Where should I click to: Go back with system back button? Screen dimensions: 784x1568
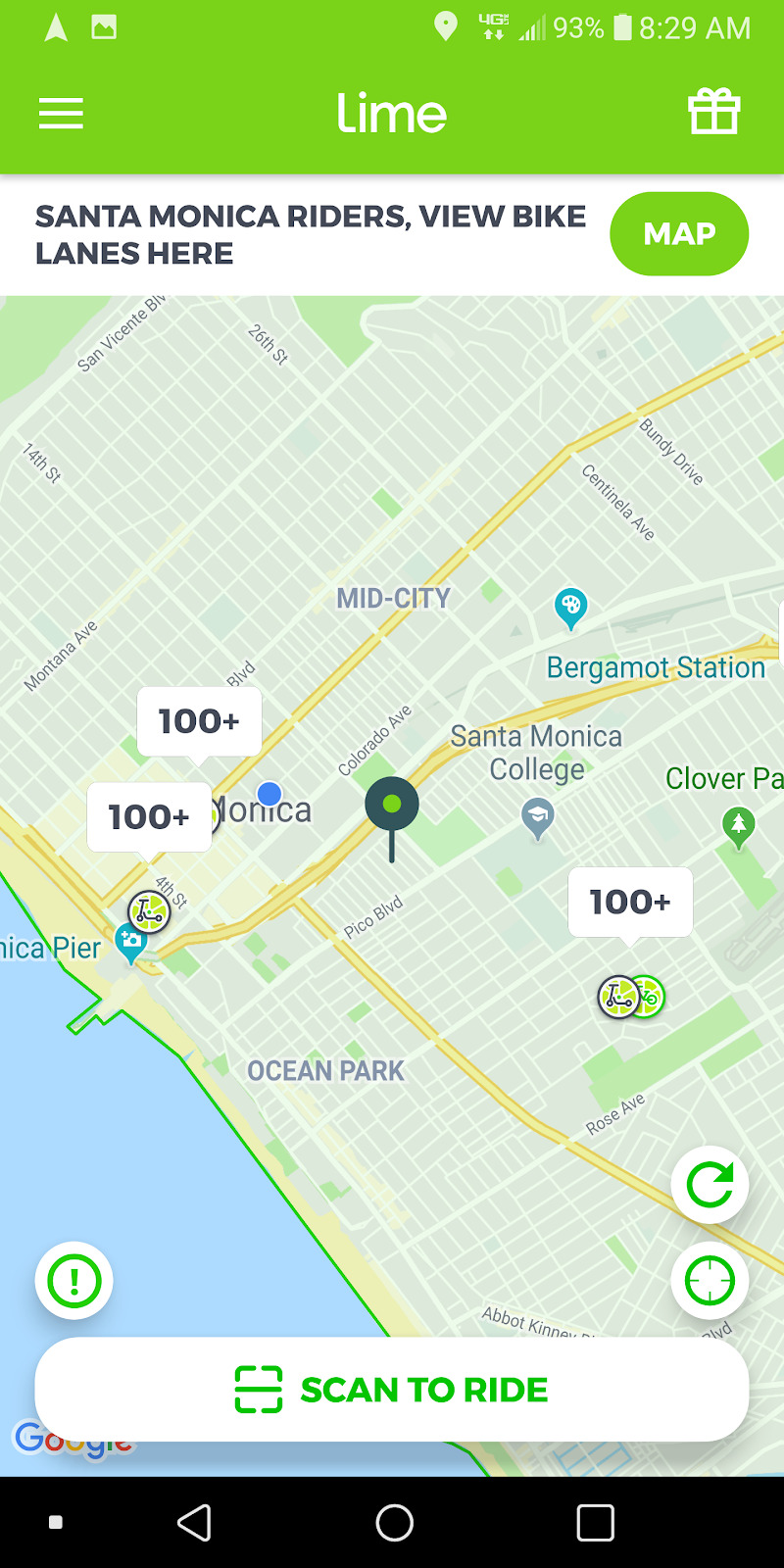point(194,1523)
